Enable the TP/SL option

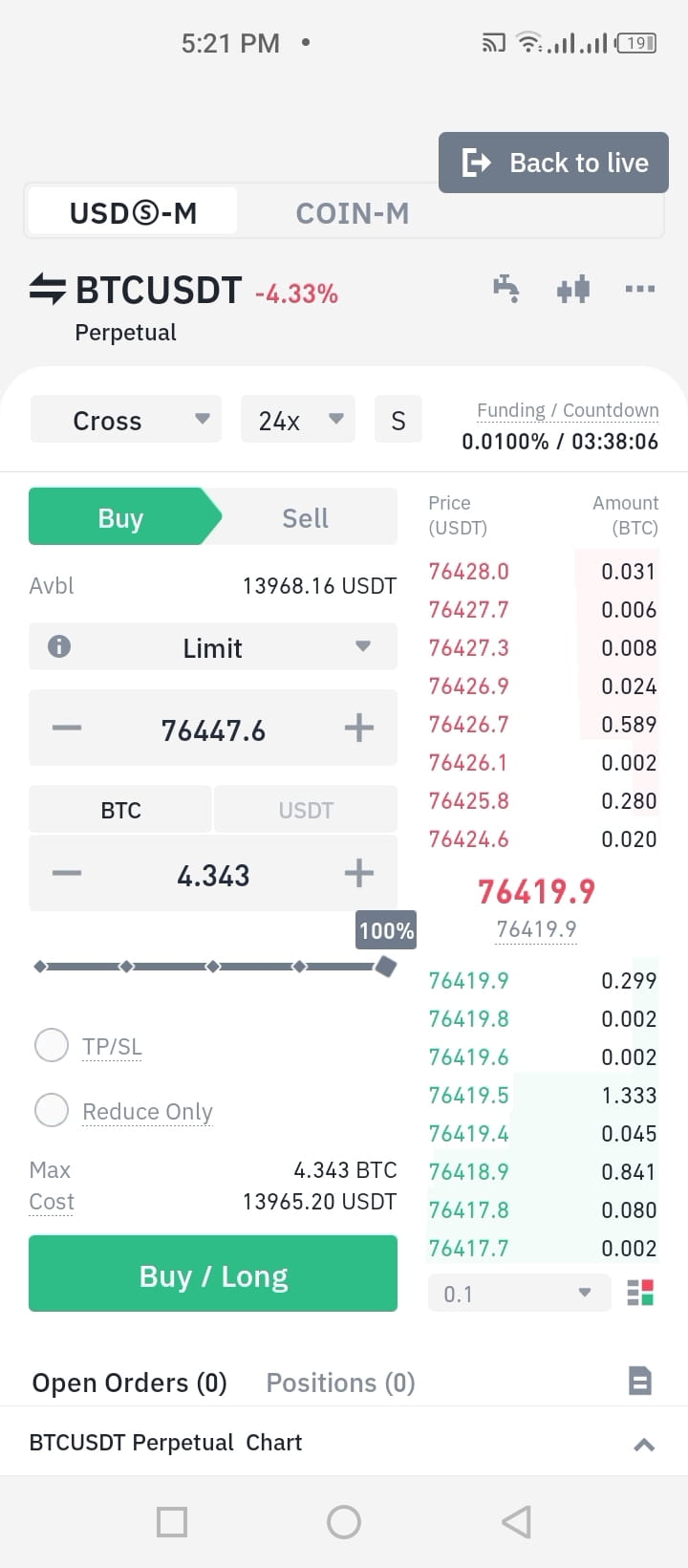click(x=52, y=1045)
